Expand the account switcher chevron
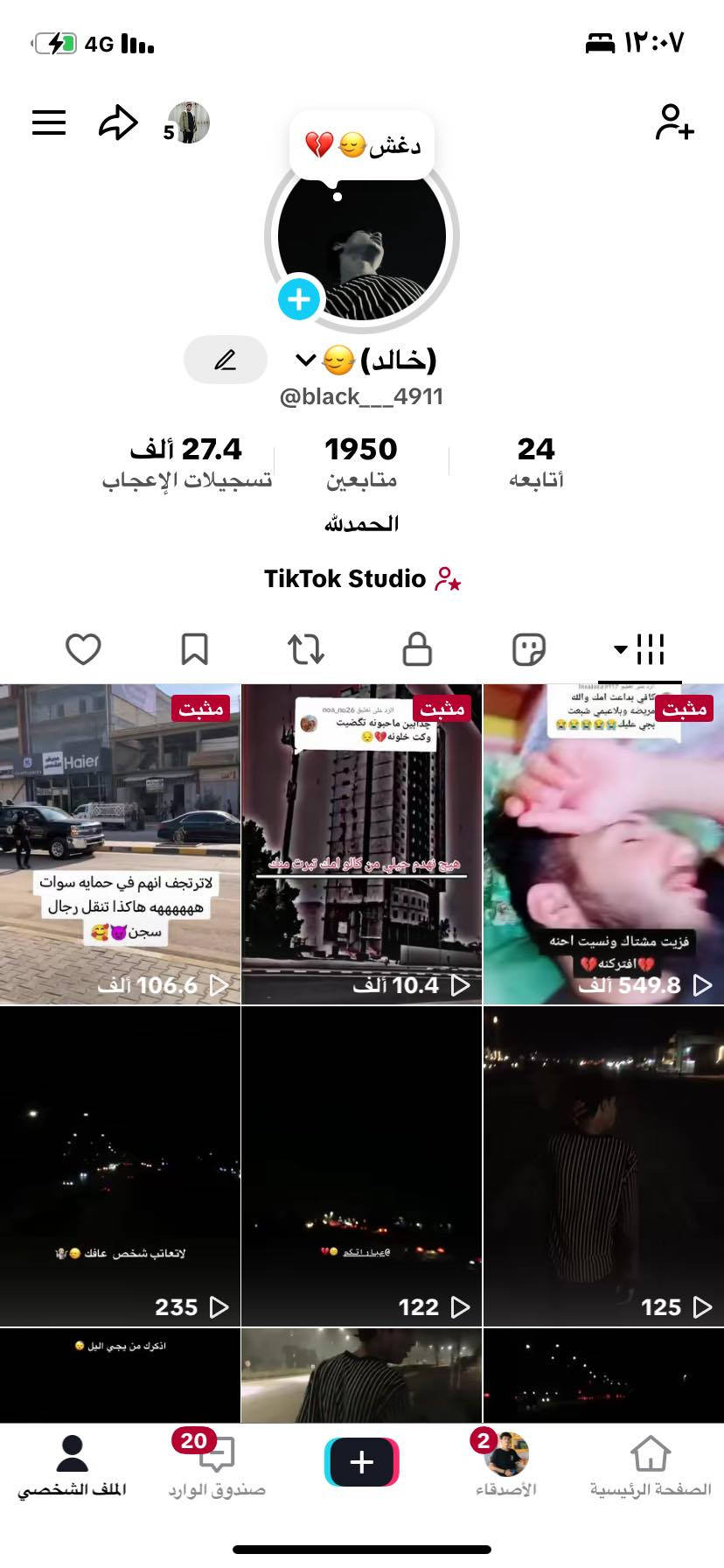 (x=305, y=360)
